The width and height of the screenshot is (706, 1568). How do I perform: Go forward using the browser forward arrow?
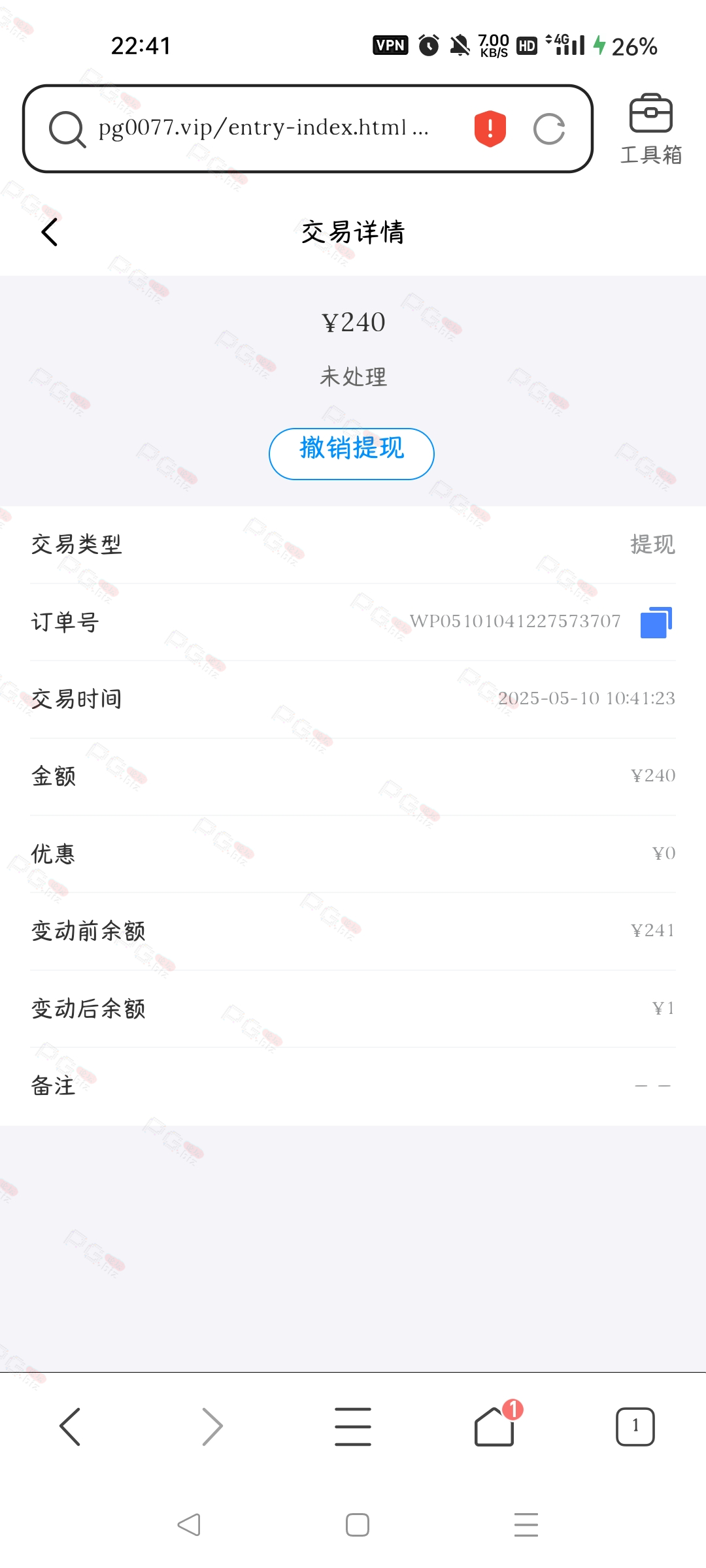[x=212, y=1426]
